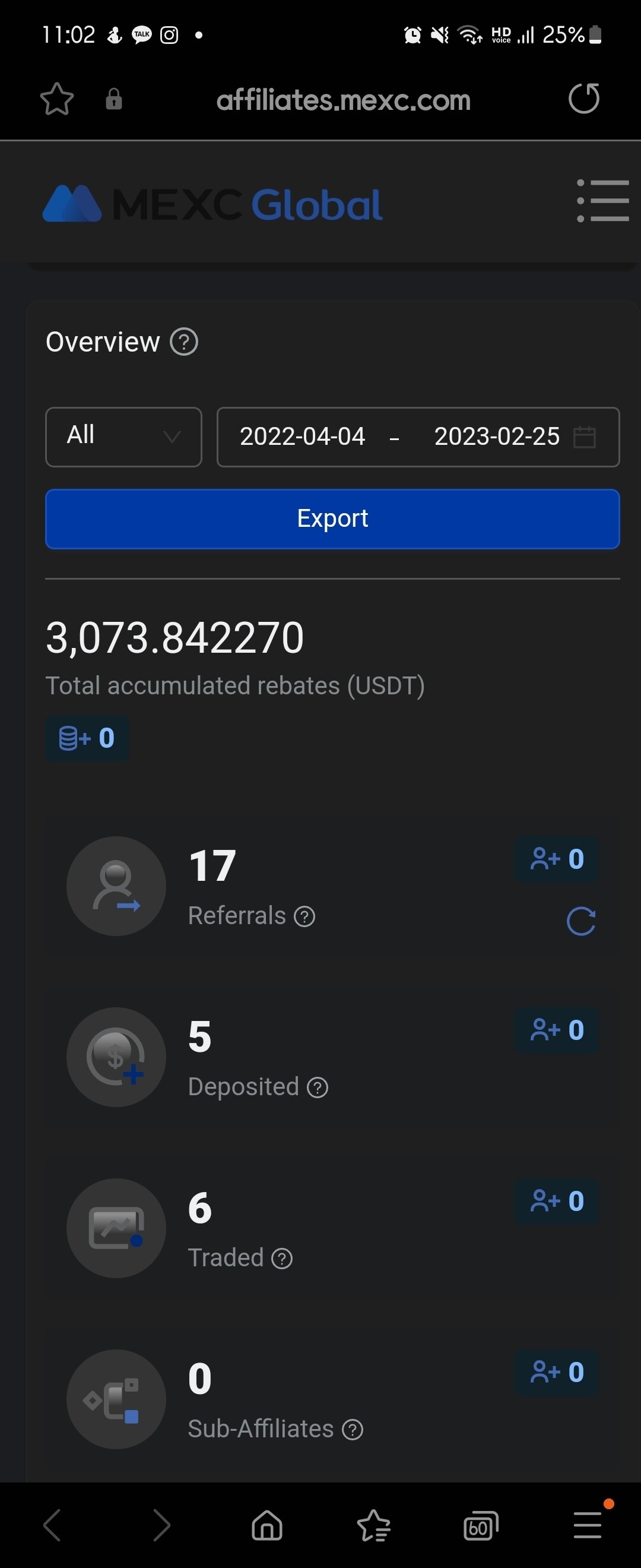Expand the All filter dropdown
Viewport: 641px width, 1568px height.
coord(123,437)
